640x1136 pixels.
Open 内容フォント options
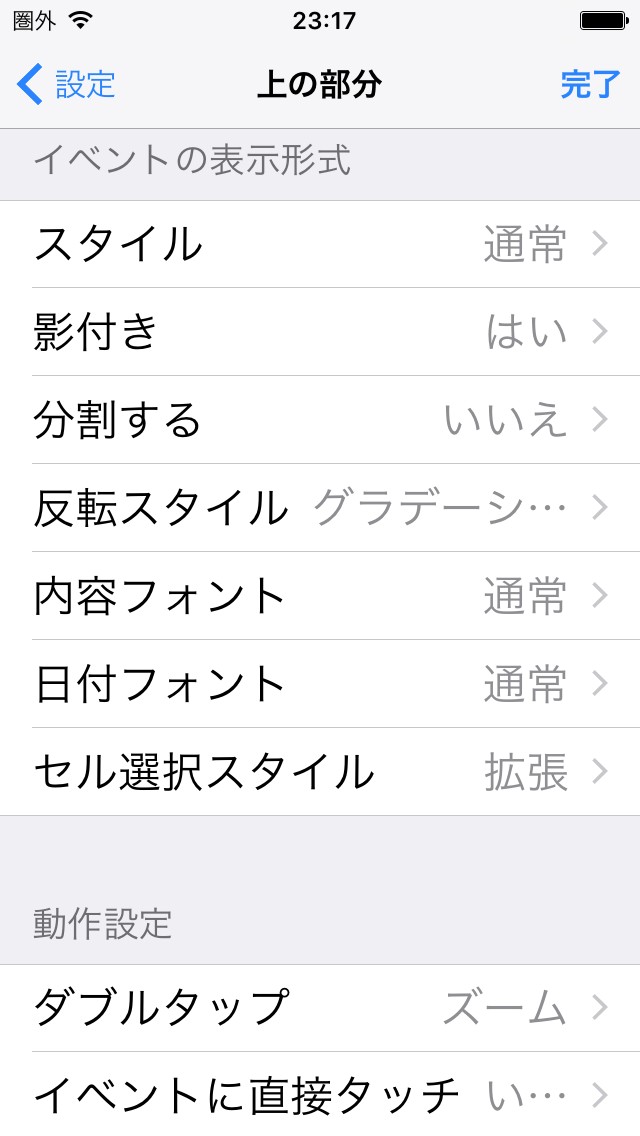(320, 596)
